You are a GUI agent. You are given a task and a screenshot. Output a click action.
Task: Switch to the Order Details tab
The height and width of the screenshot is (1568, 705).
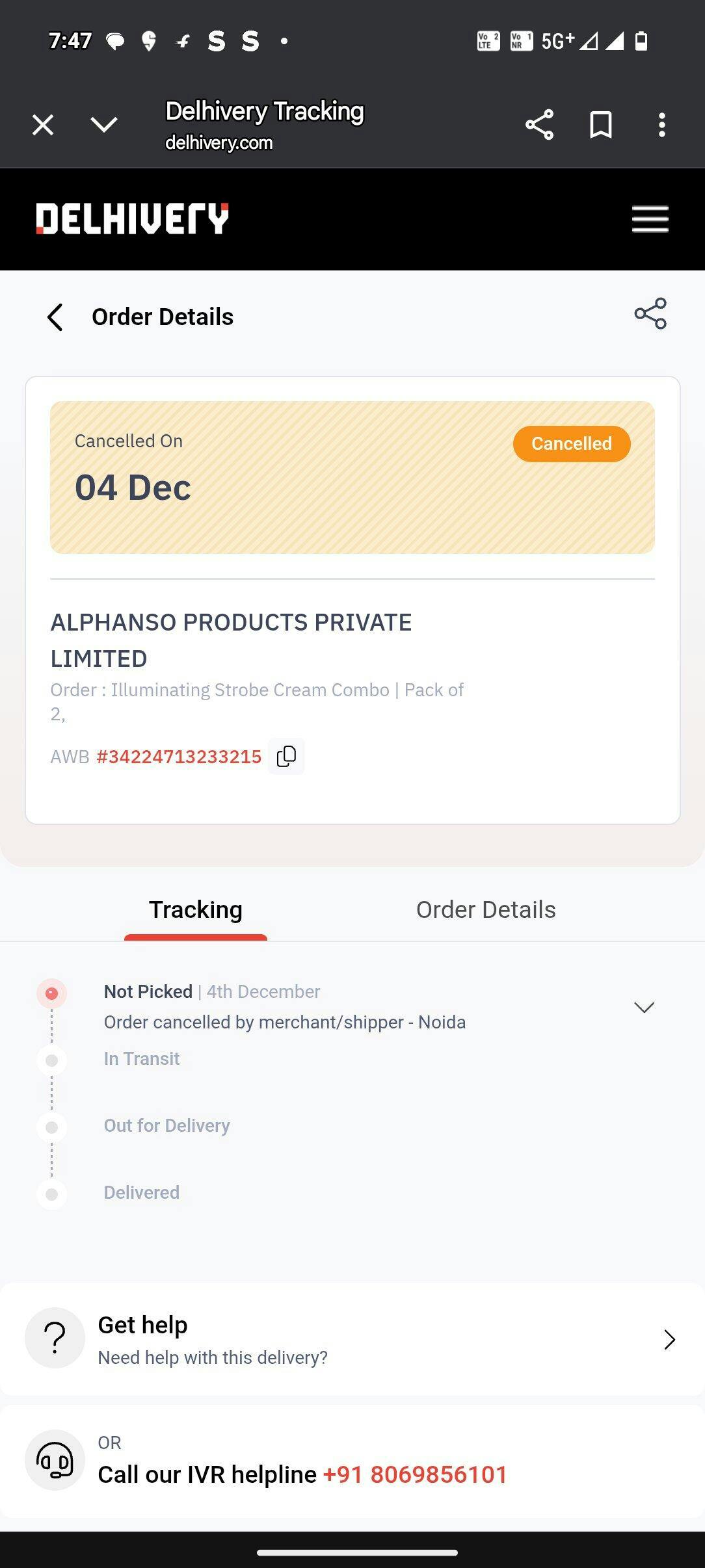pyautogui.click(x=486, y=910)
